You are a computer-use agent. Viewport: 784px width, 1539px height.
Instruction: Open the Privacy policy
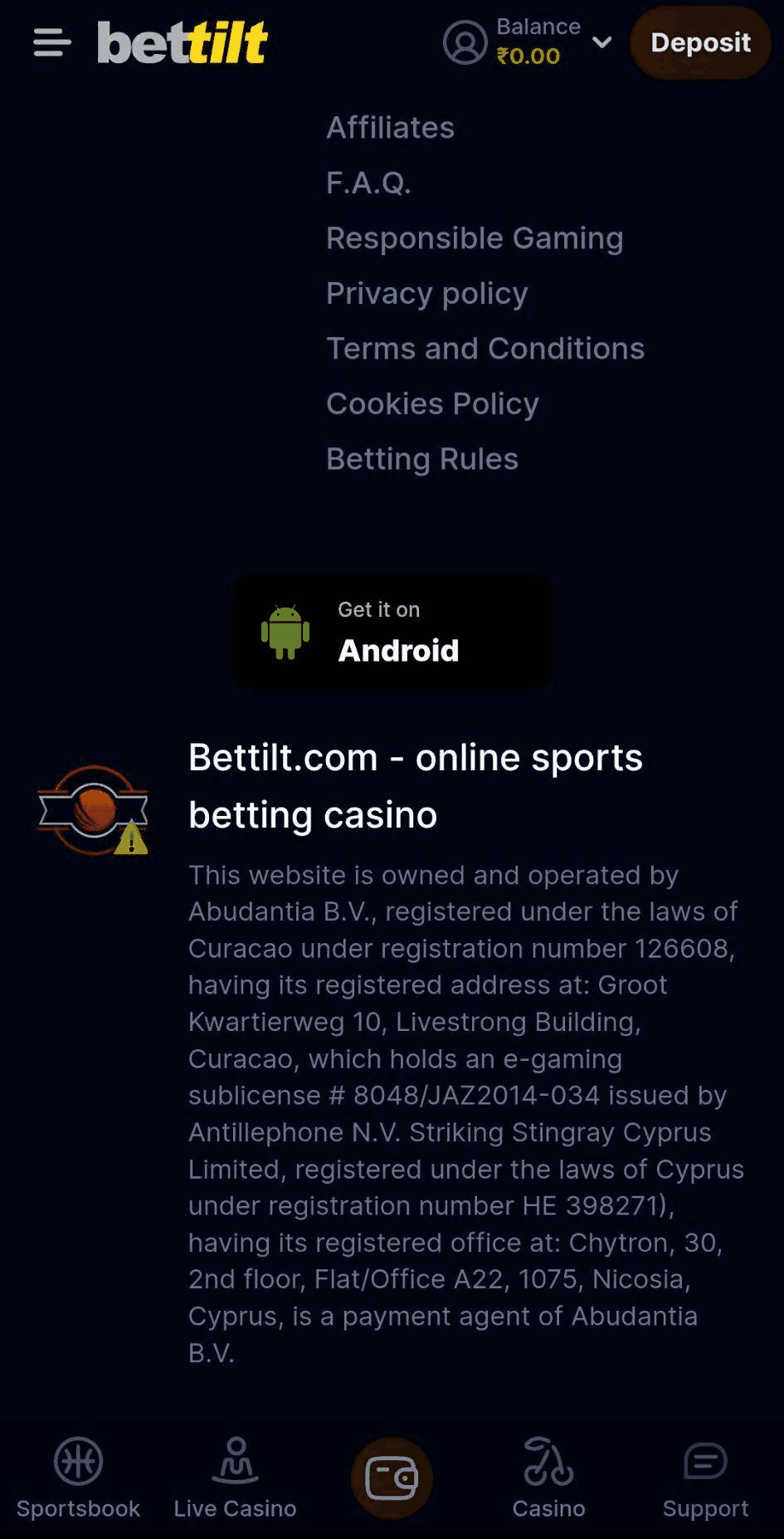tap(426, 293)
